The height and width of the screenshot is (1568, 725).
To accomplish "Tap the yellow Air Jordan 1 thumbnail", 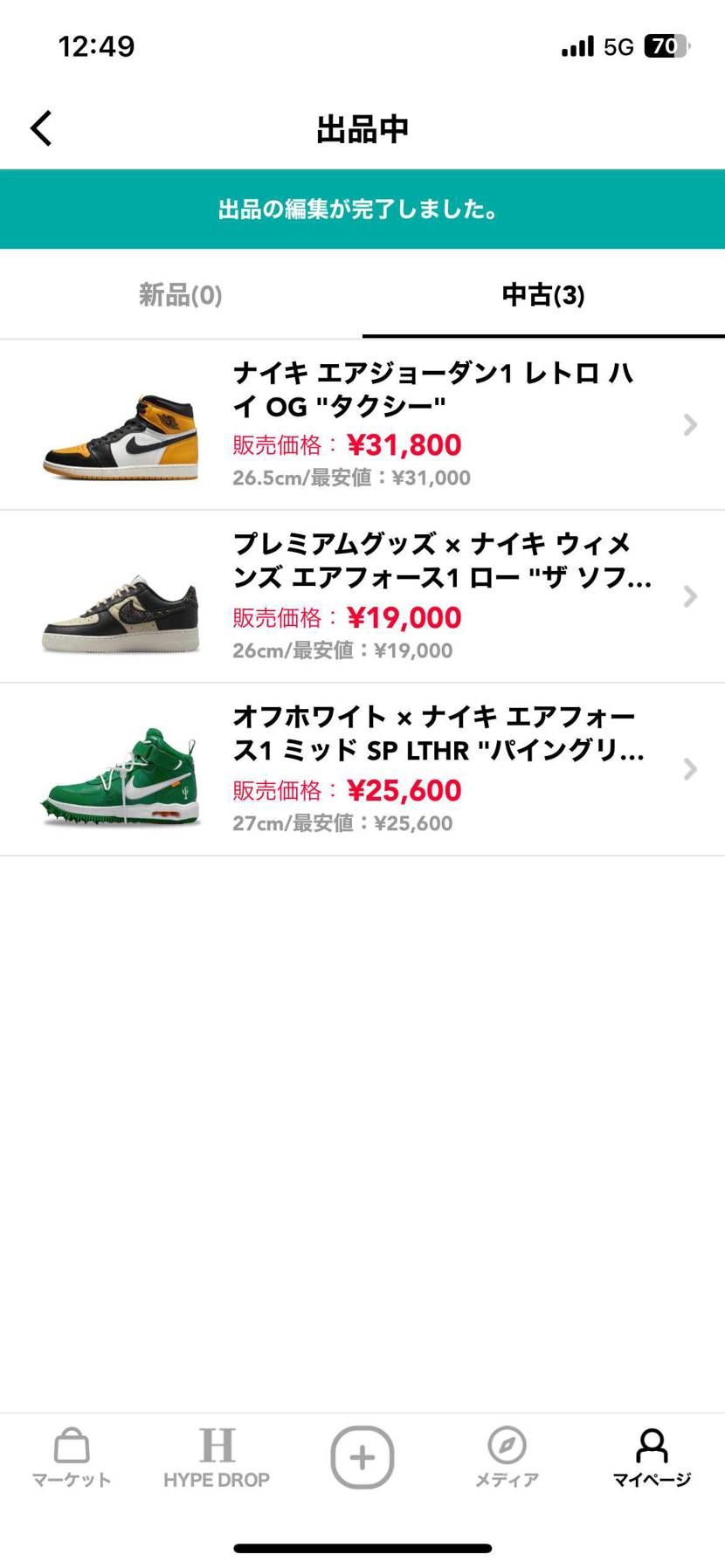I will (120, 424).
